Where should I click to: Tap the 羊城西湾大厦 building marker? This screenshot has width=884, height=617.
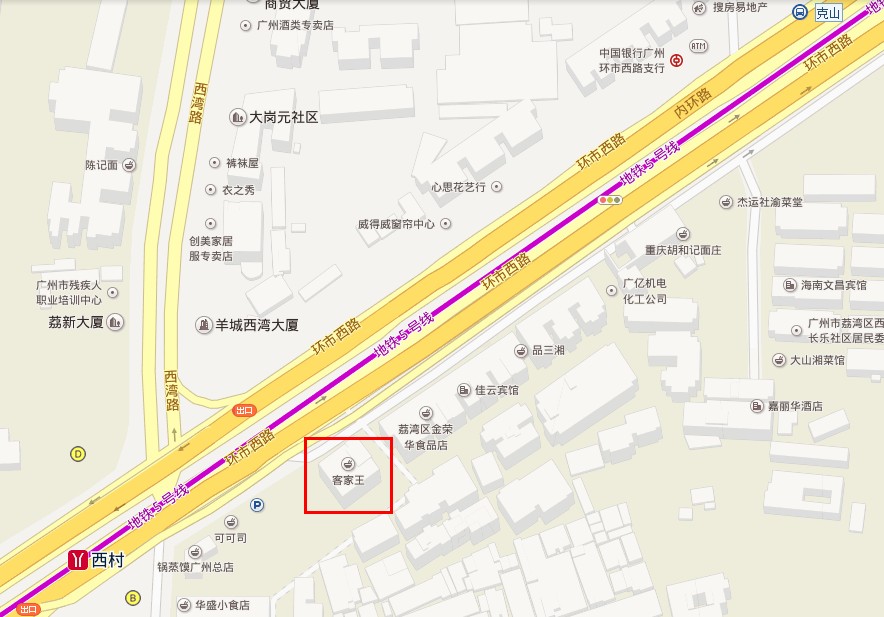pyautogui.click(x=203, y=325)
